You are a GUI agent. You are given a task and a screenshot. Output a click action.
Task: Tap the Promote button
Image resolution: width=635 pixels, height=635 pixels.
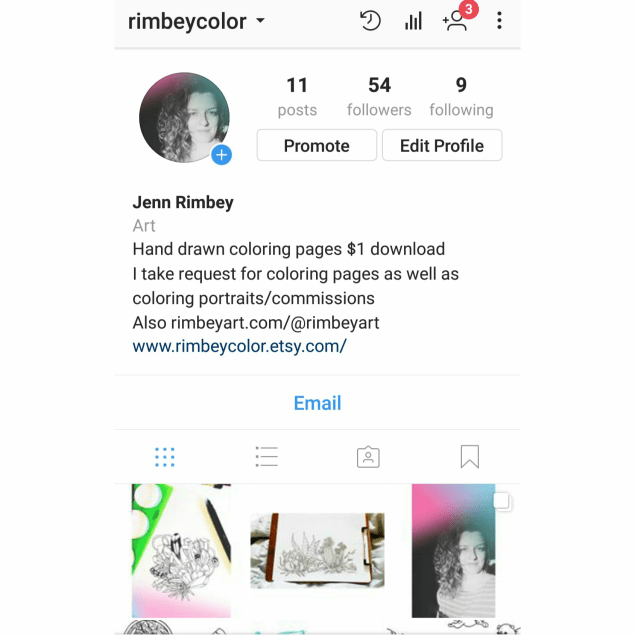tap(316, 146)
